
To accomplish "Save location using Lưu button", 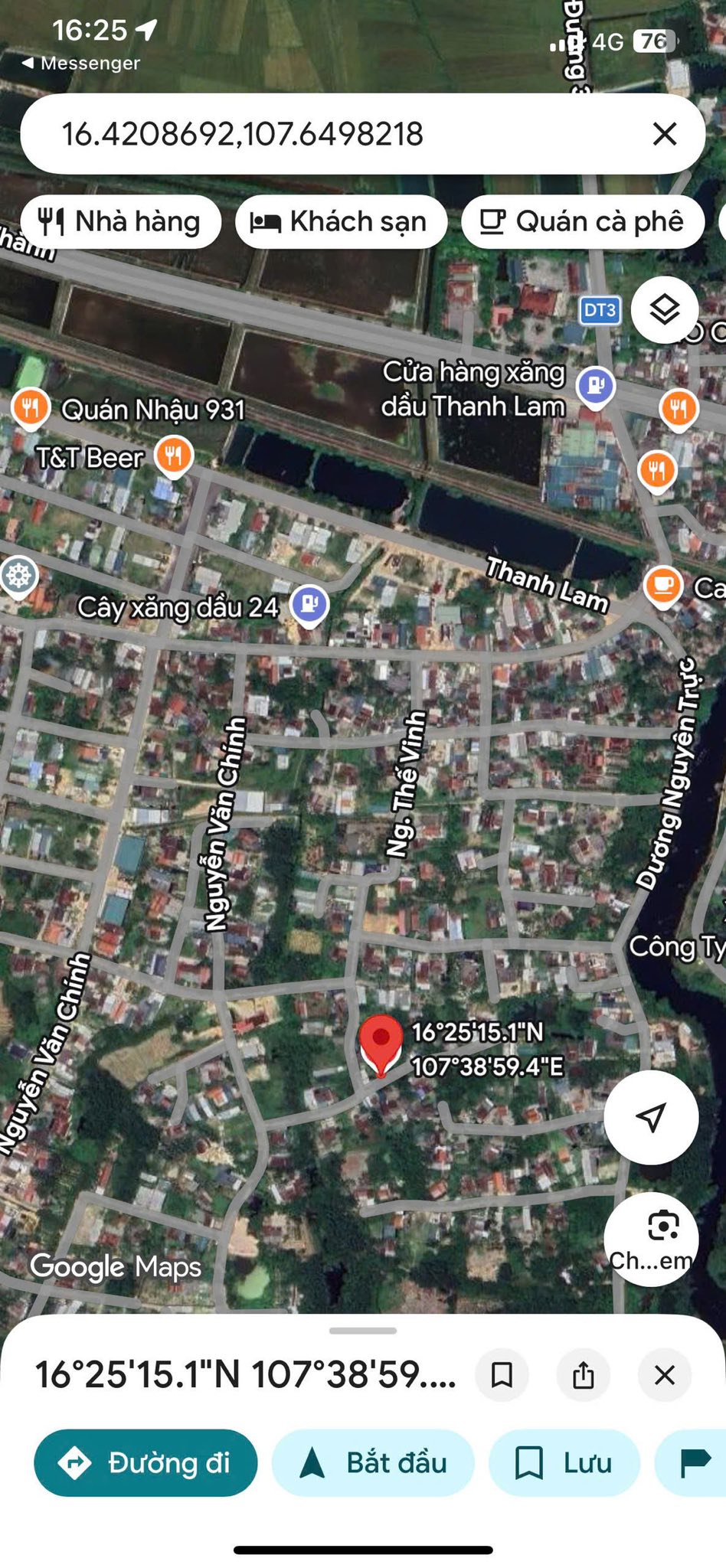I will (564, 1463).
